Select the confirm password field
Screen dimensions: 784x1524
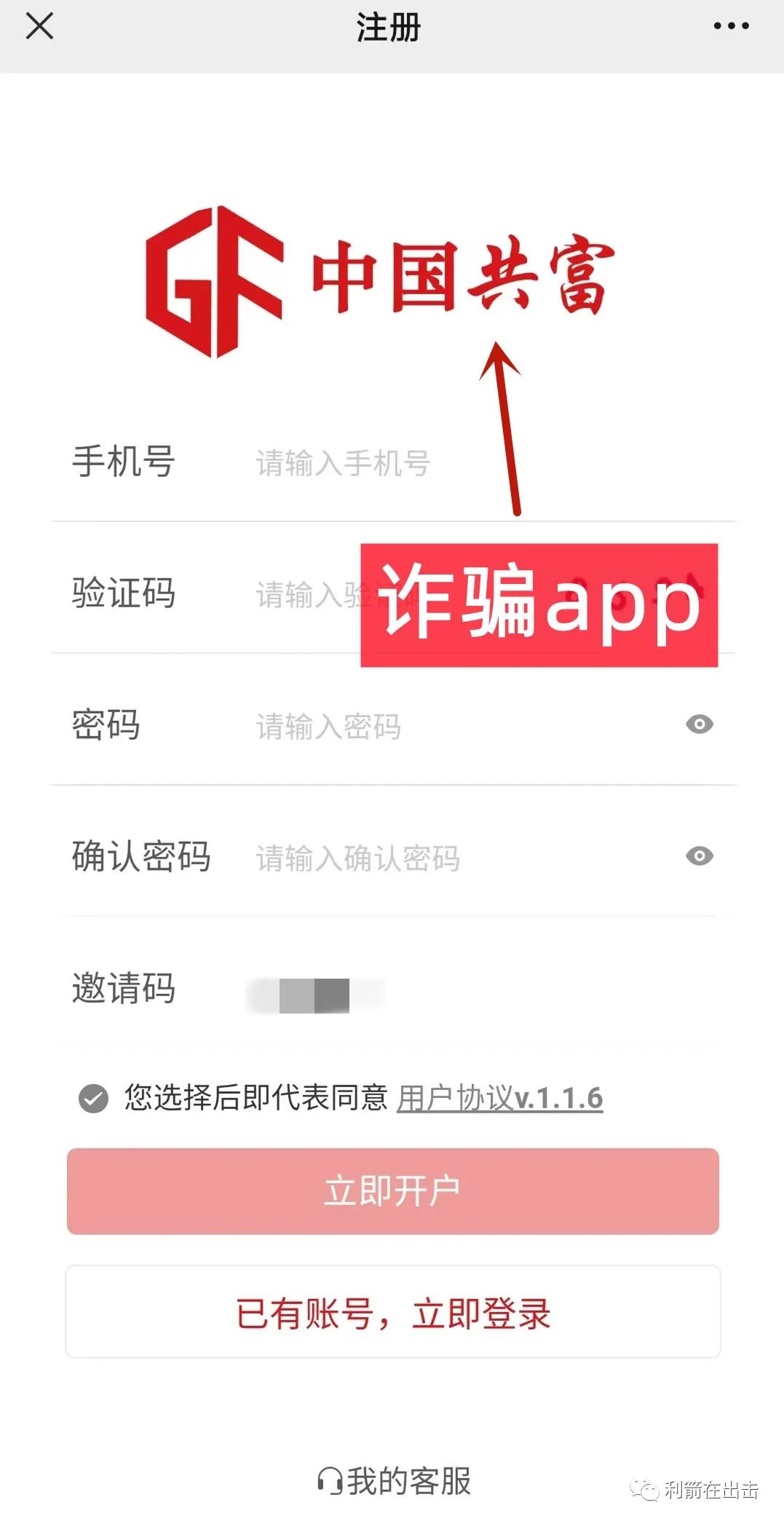(451, 858)
